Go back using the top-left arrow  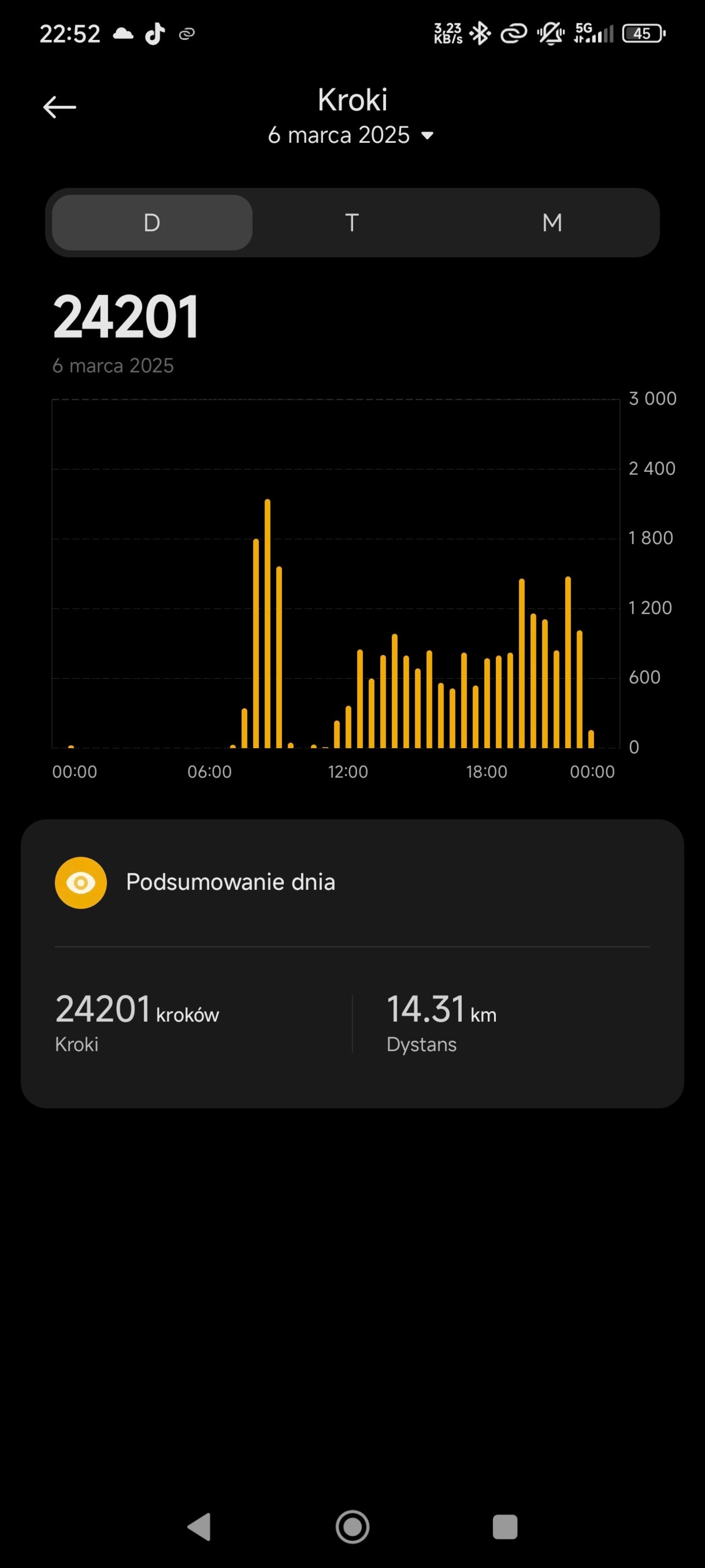(59, 107)
